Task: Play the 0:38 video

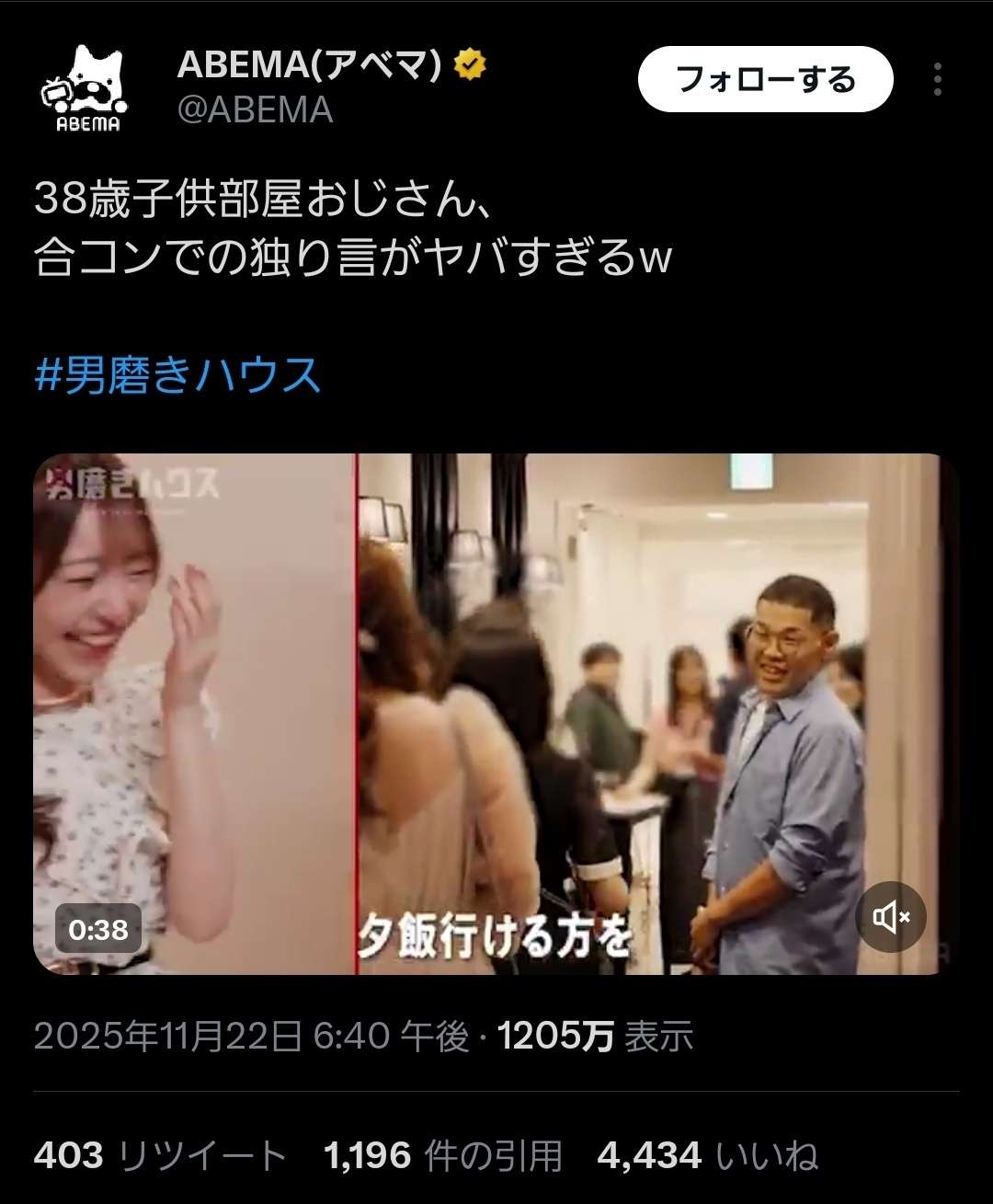Action: 496,713
